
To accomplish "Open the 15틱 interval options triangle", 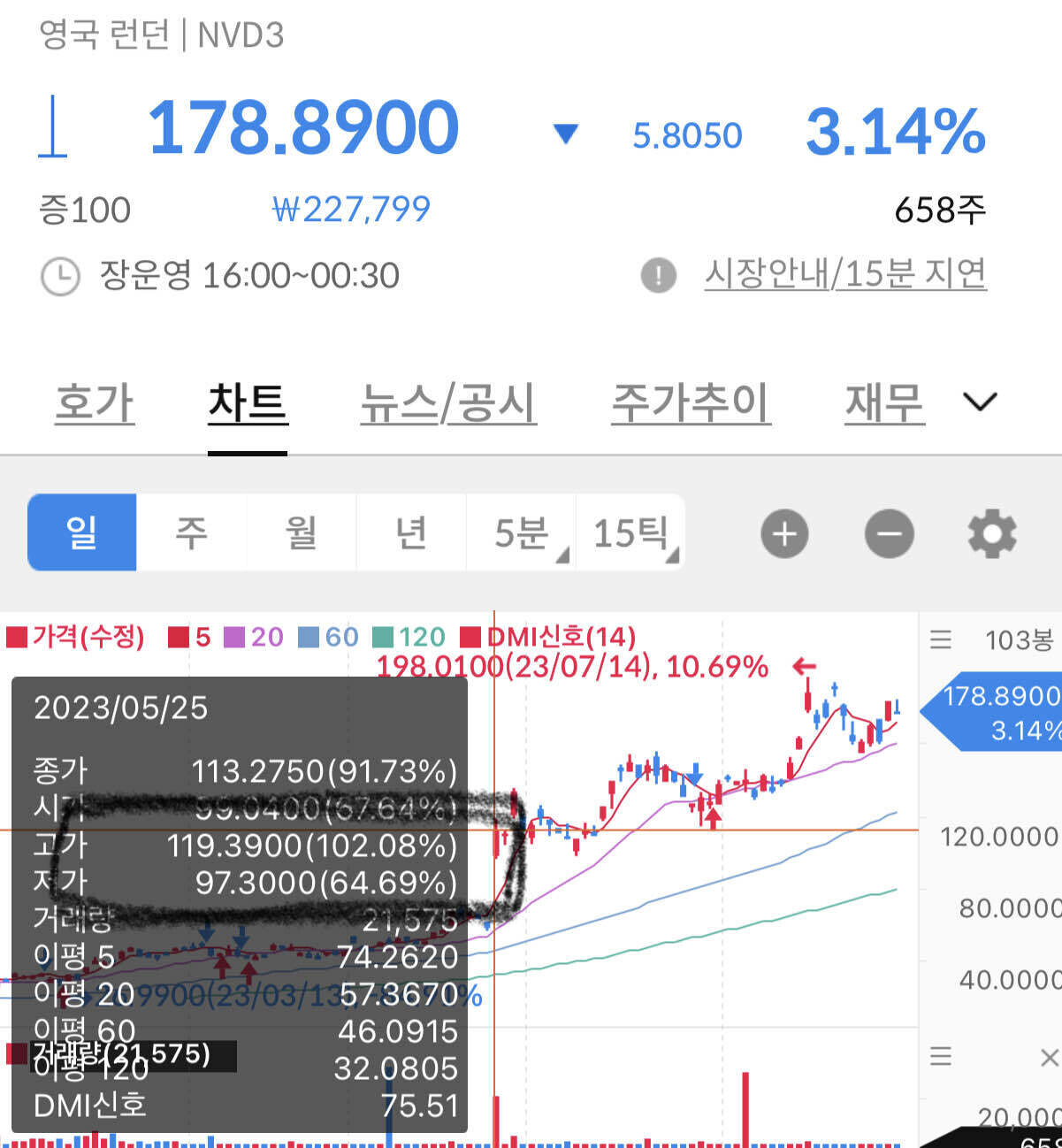I will [672, 555].
